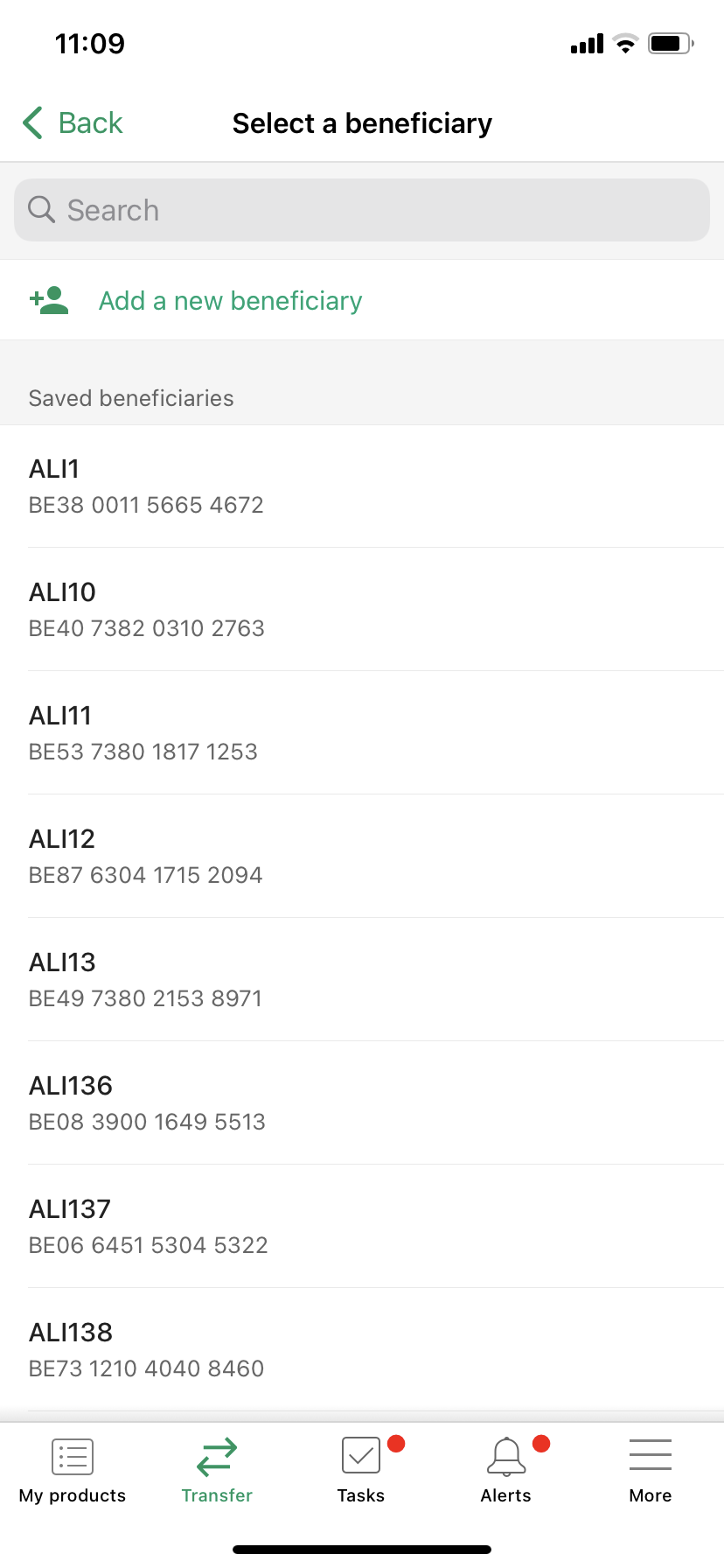
Task: Open the Transfer tab
Action: (x=217, y=1471)
